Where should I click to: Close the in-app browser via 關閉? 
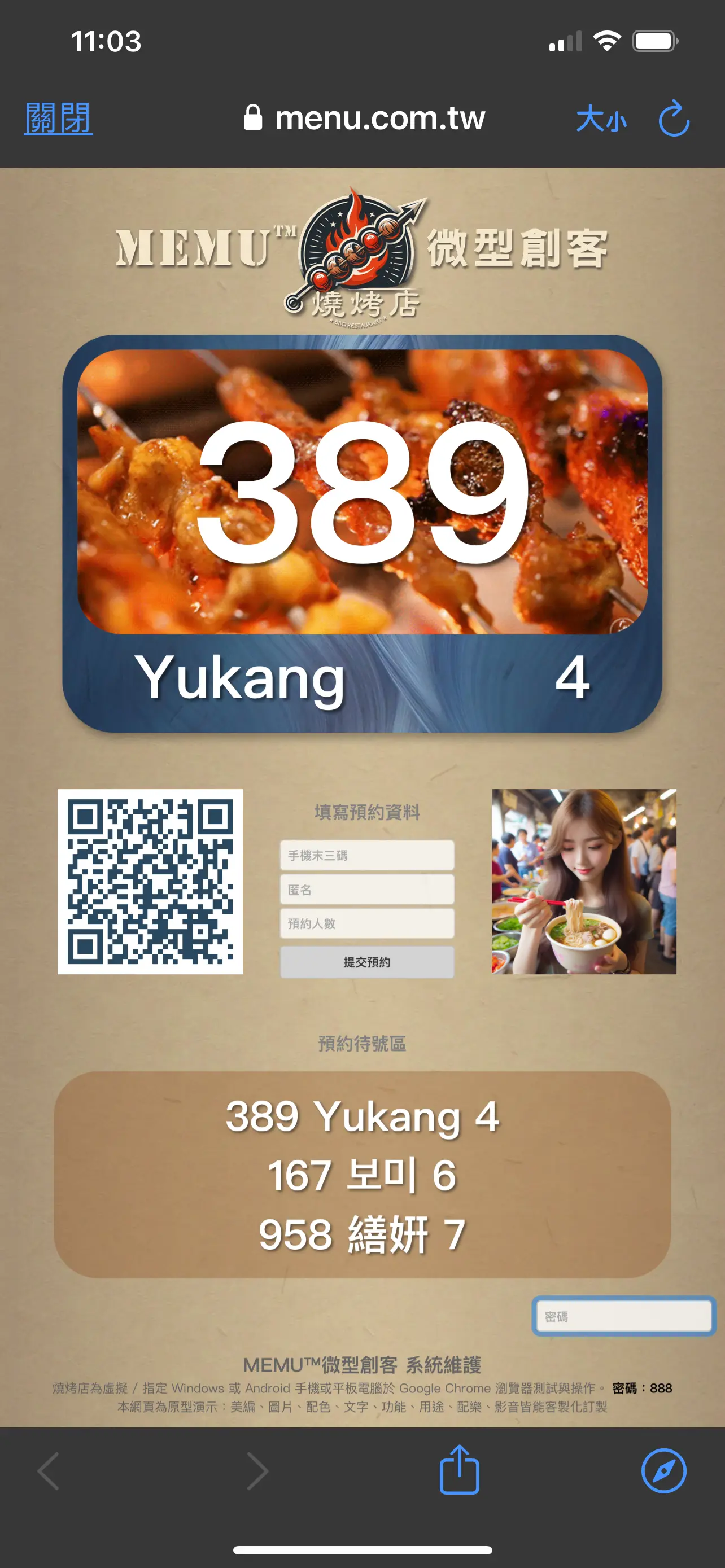pos(58,118)
